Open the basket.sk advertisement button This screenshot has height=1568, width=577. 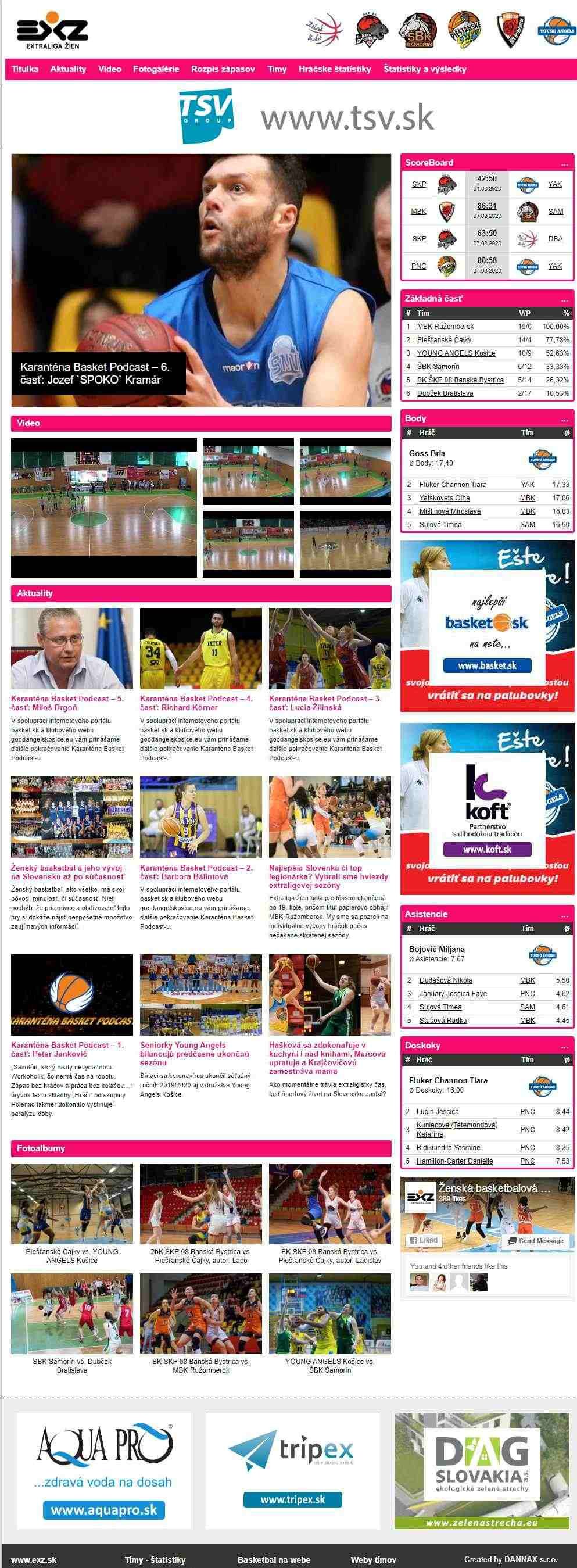pyautogui.click(x=487, y=665)
